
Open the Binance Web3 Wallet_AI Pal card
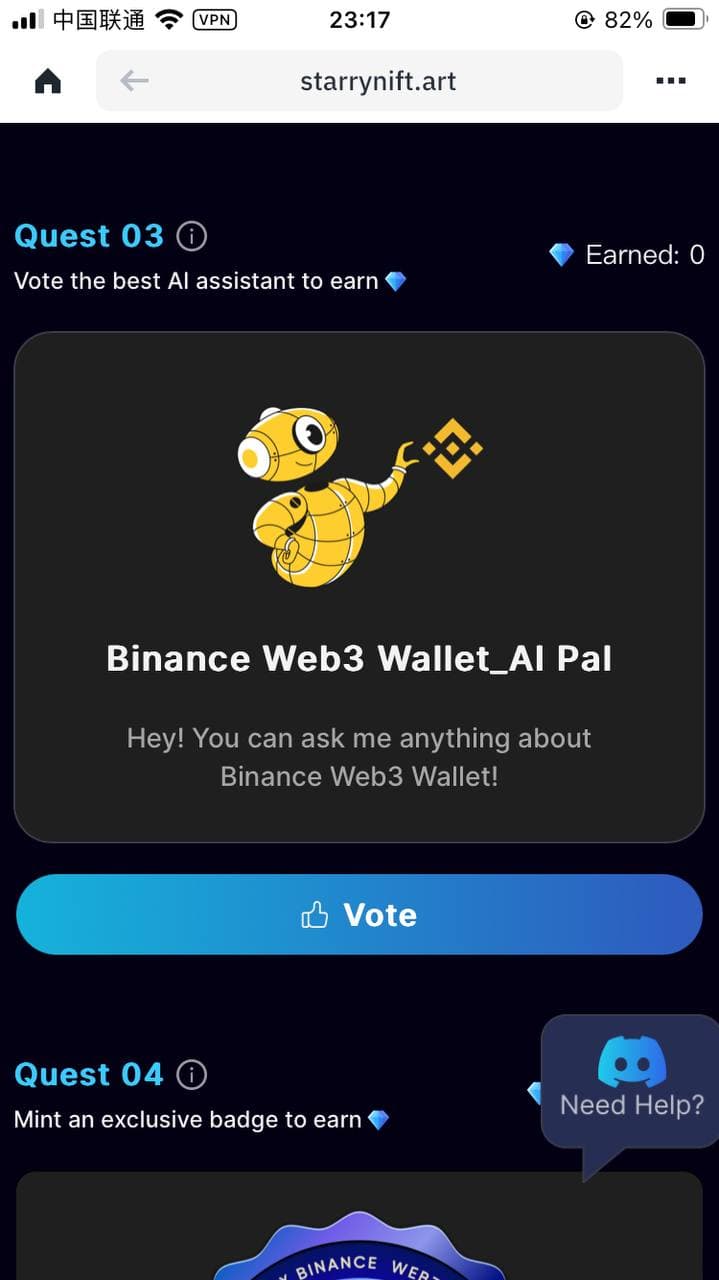359,587
